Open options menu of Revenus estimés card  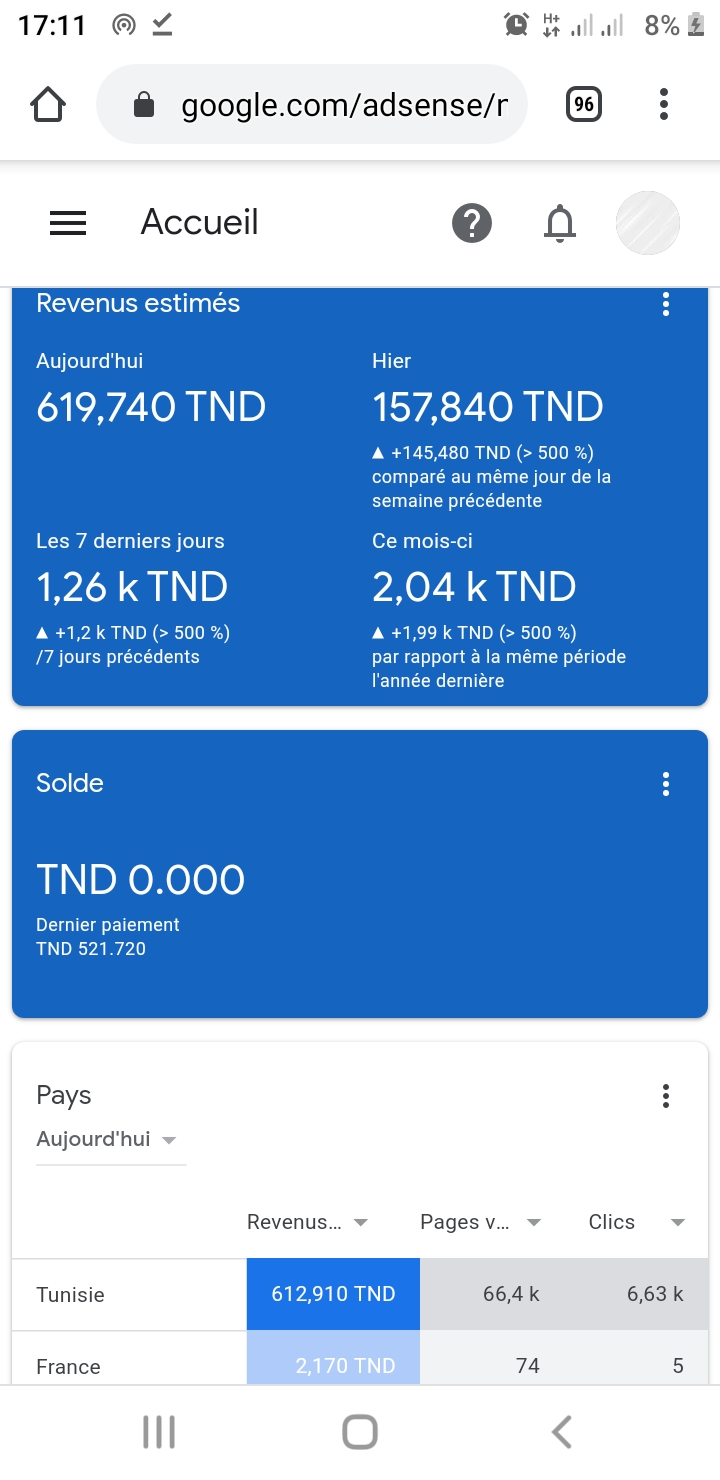pos(666,304)
